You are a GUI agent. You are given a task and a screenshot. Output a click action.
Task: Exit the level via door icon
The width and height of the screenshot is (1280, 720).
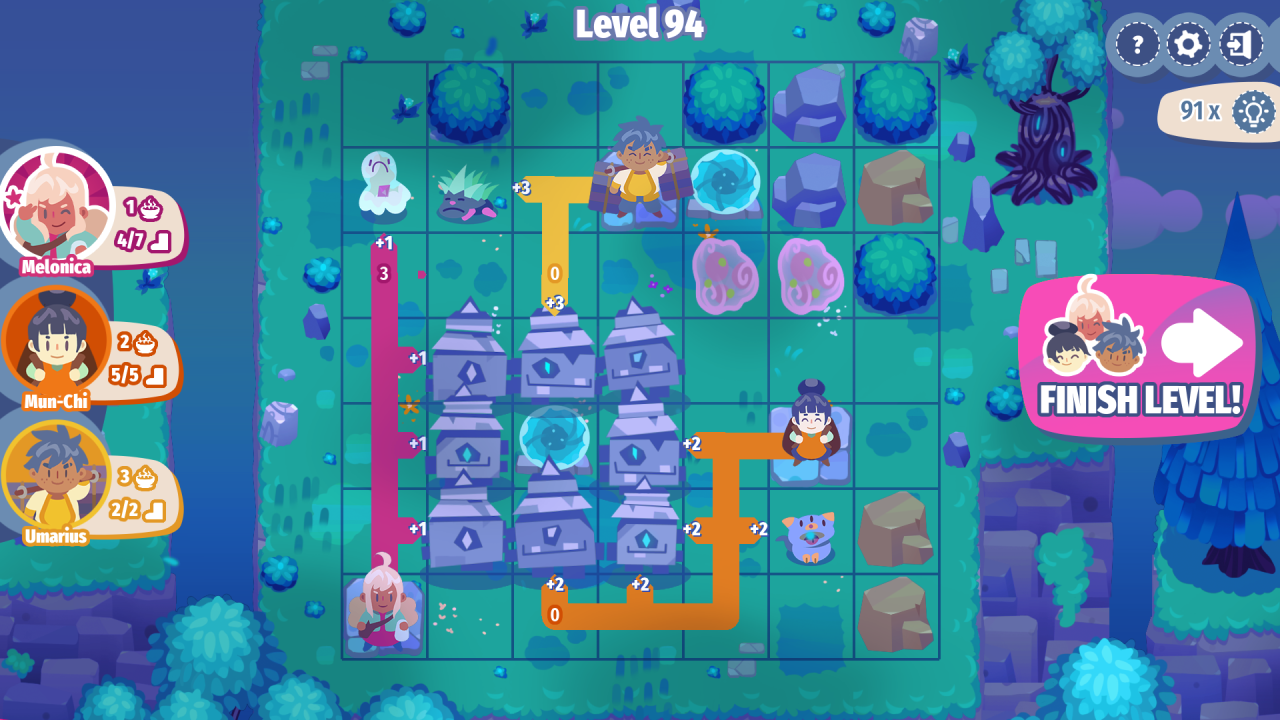pyautogui.click(x=1241, y=45)
